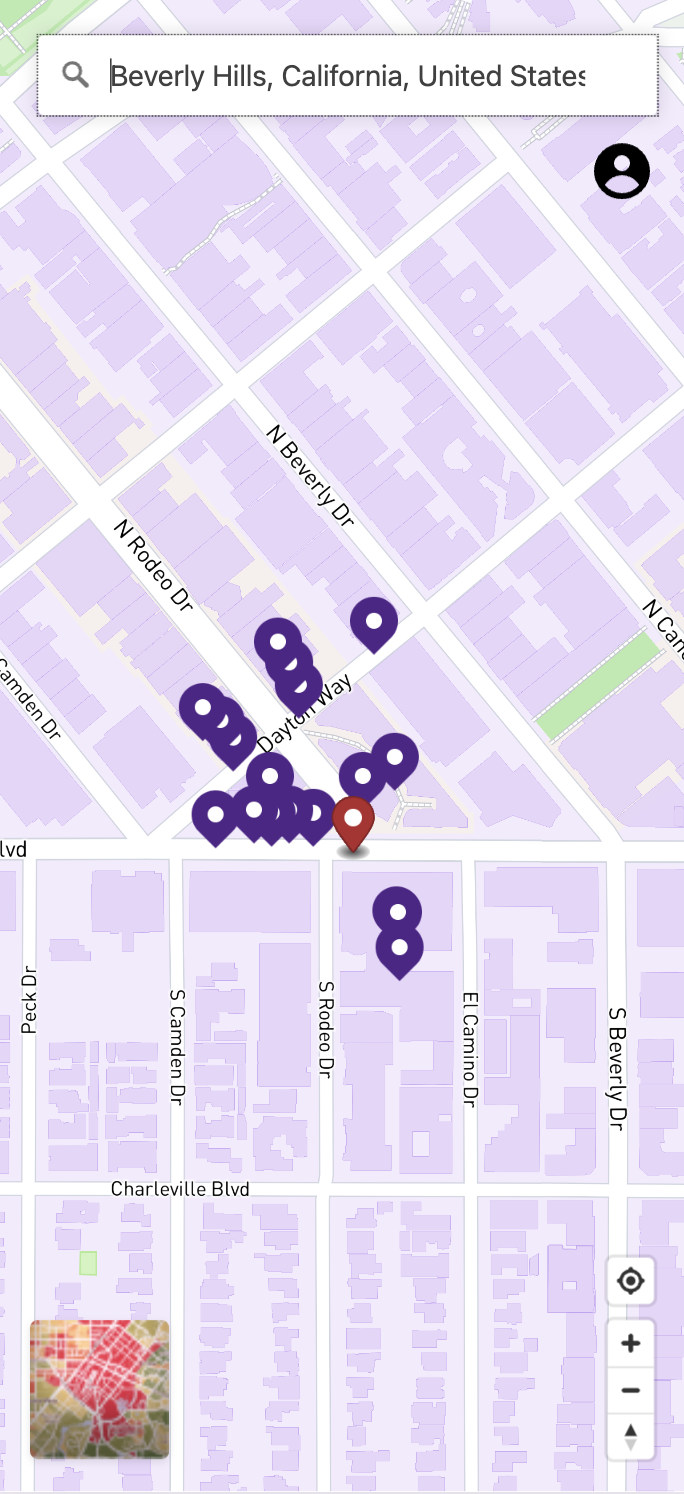Image resolution: width=684 pixels, height=1494 pixels.
Task: Center map on my current location
Action: (631, 1281)
